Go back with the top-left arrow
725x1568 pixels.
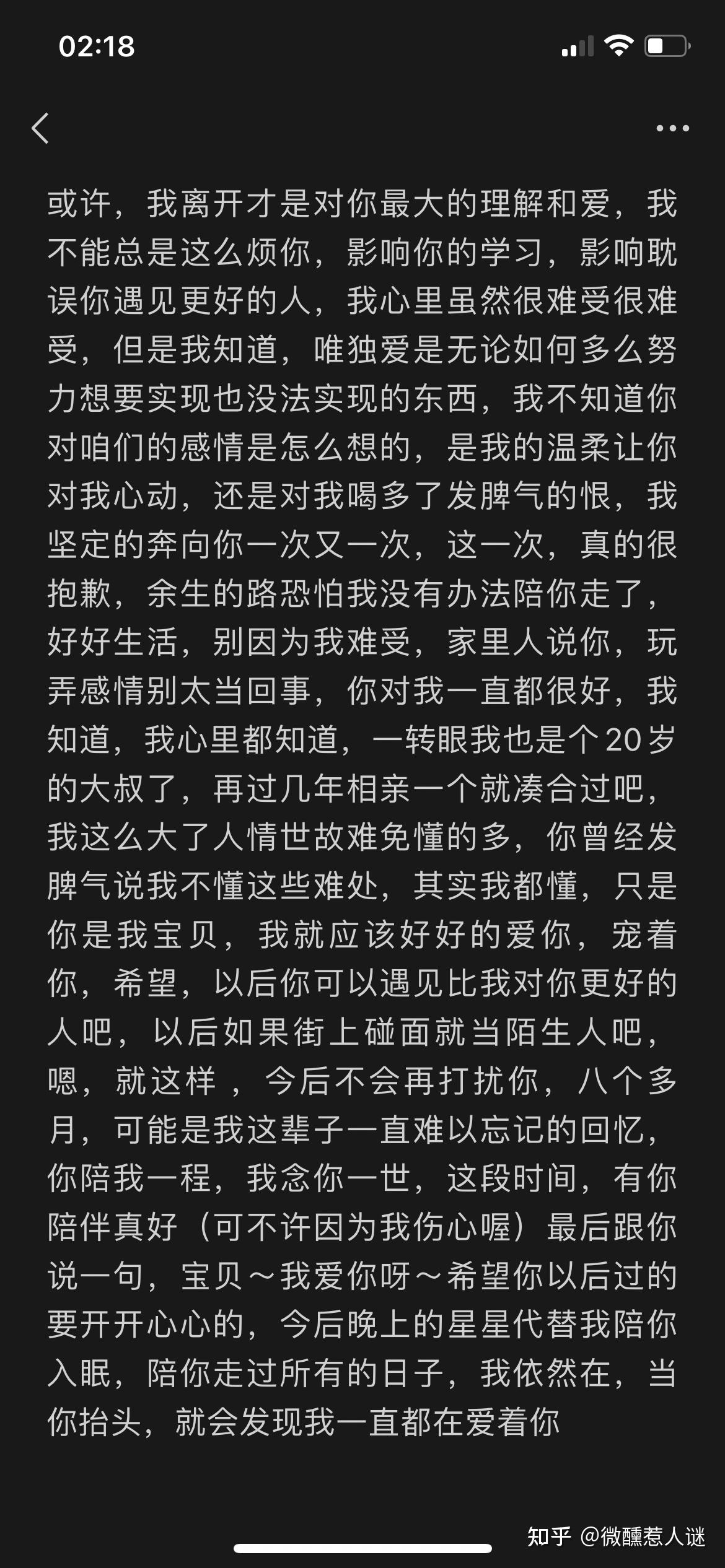(40, 129)
